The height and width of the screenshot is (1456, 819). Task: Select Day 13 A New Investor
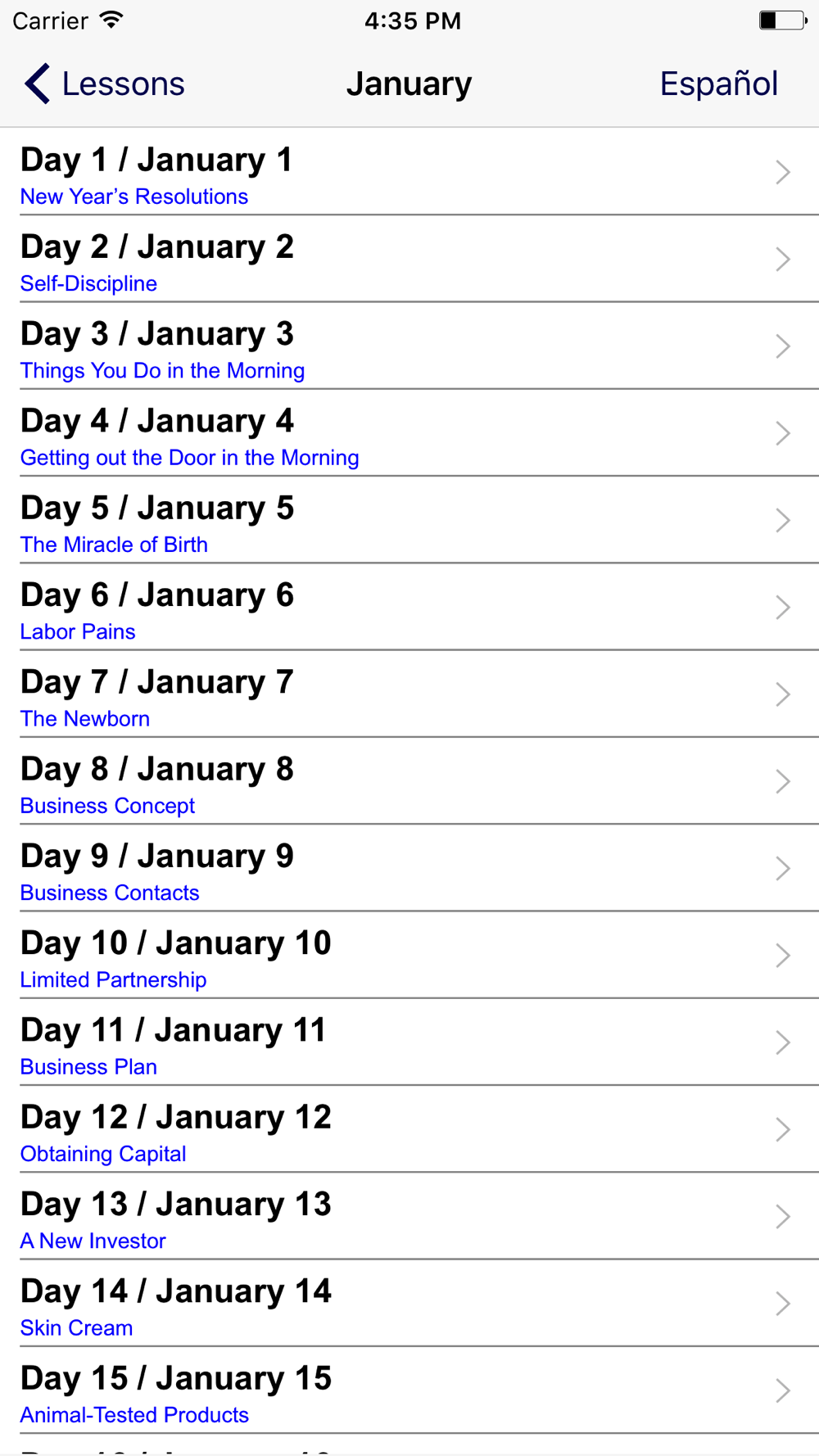[x=409, y=1216]
